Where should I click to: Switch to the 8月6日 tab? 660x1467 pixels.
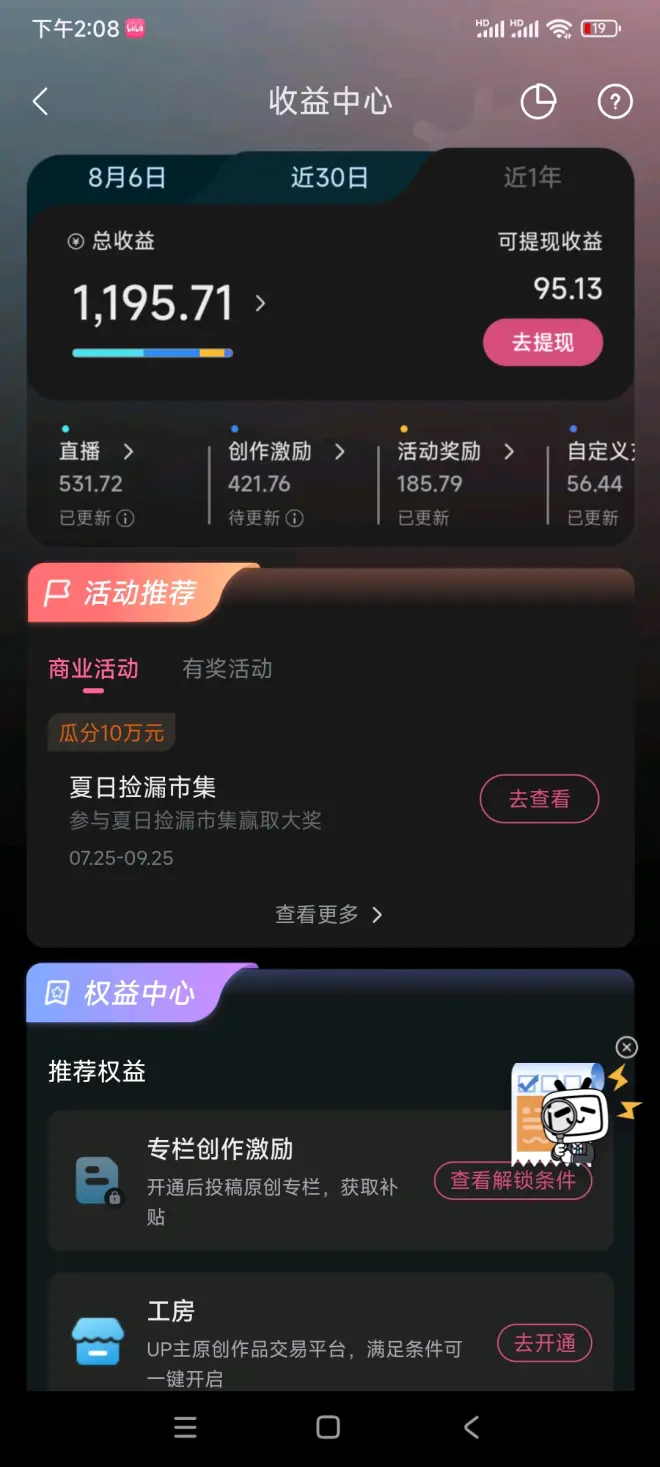click(x=127, y=178)
